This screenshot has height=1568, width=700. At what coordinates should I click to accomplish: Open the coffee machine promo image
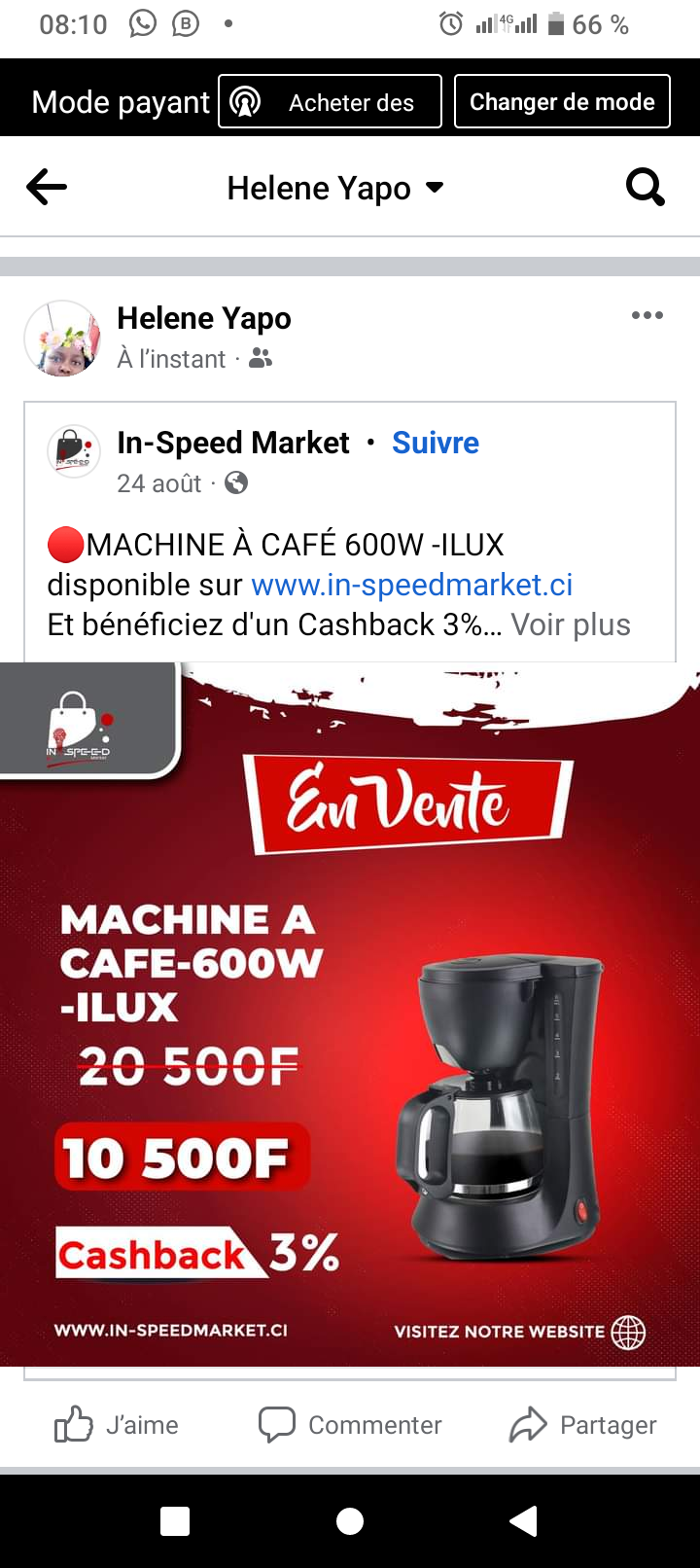350,1015
